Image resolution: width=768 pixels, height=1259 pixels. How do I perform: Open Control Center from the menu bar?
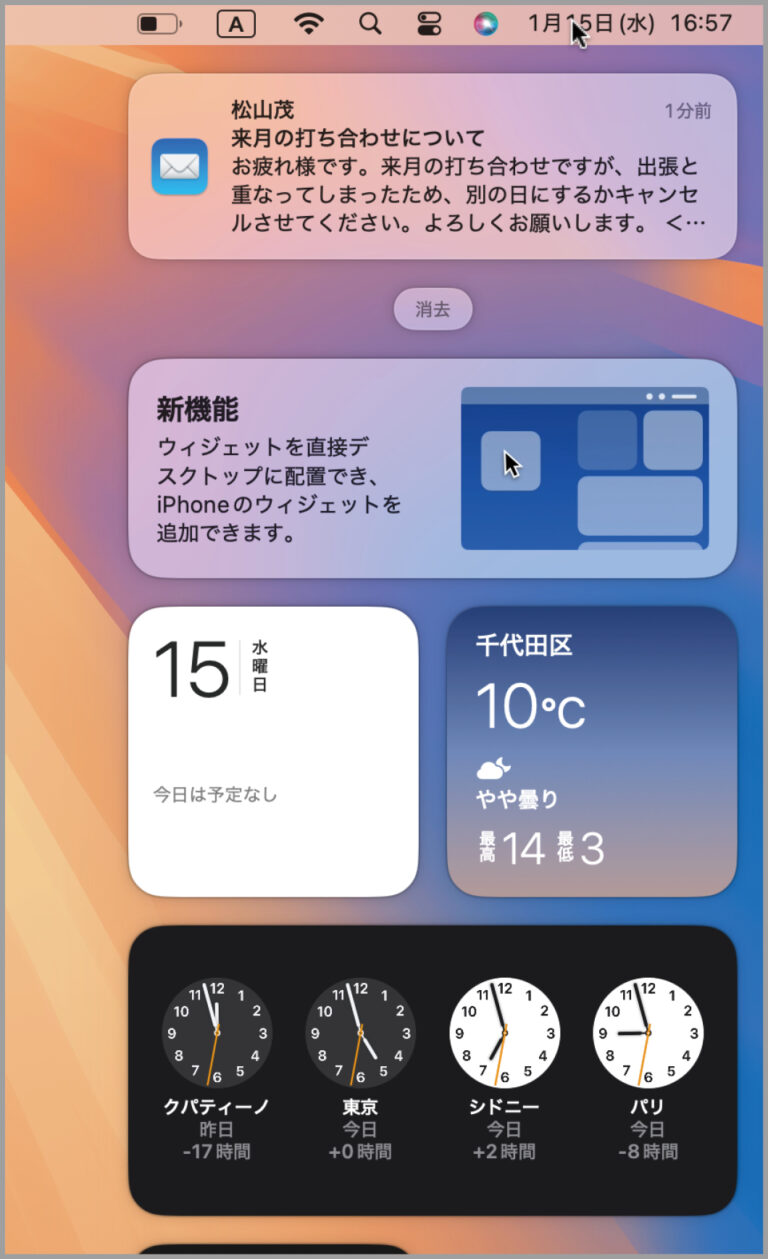click(429, 23)
